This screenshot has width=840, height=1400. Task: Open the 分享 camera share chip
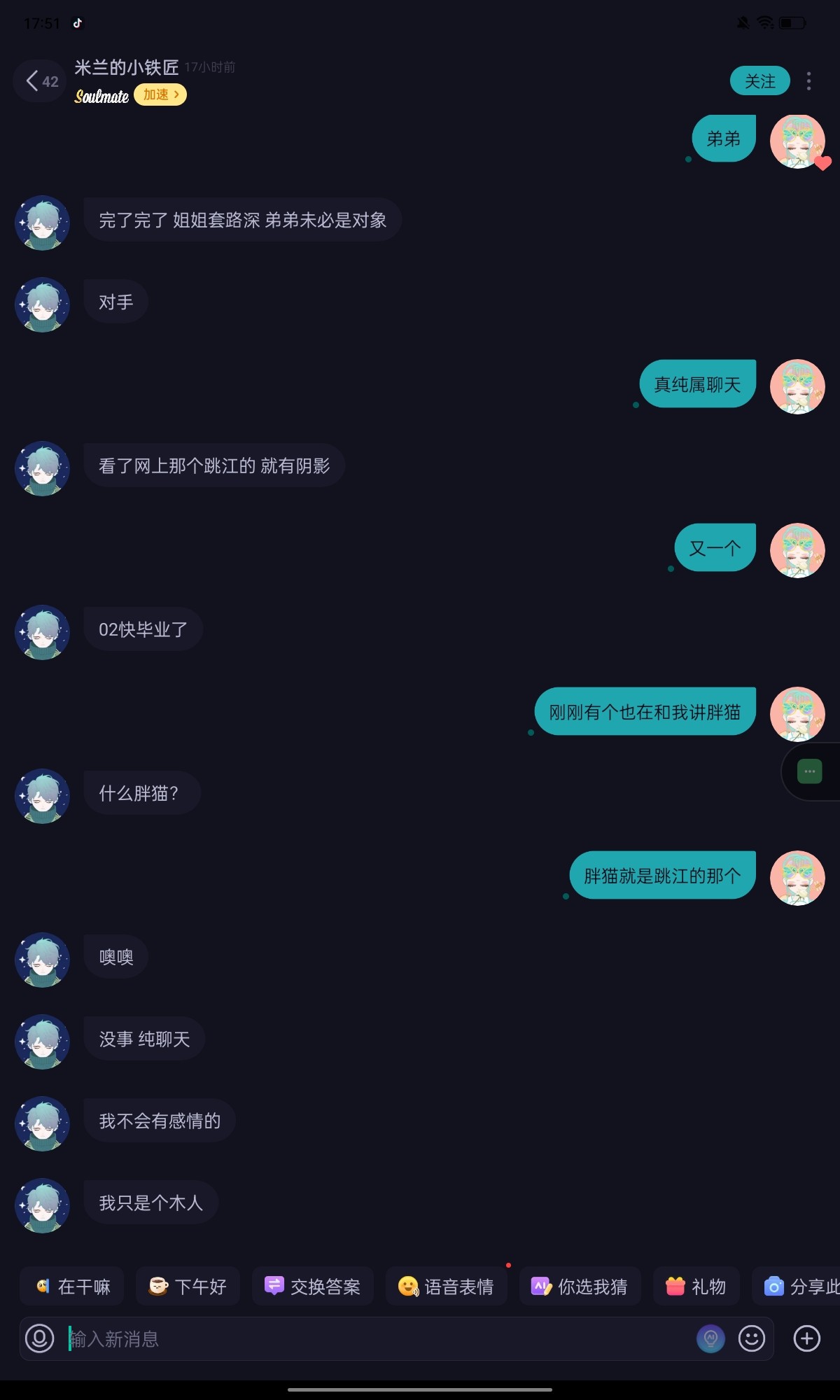point(796,1287)
